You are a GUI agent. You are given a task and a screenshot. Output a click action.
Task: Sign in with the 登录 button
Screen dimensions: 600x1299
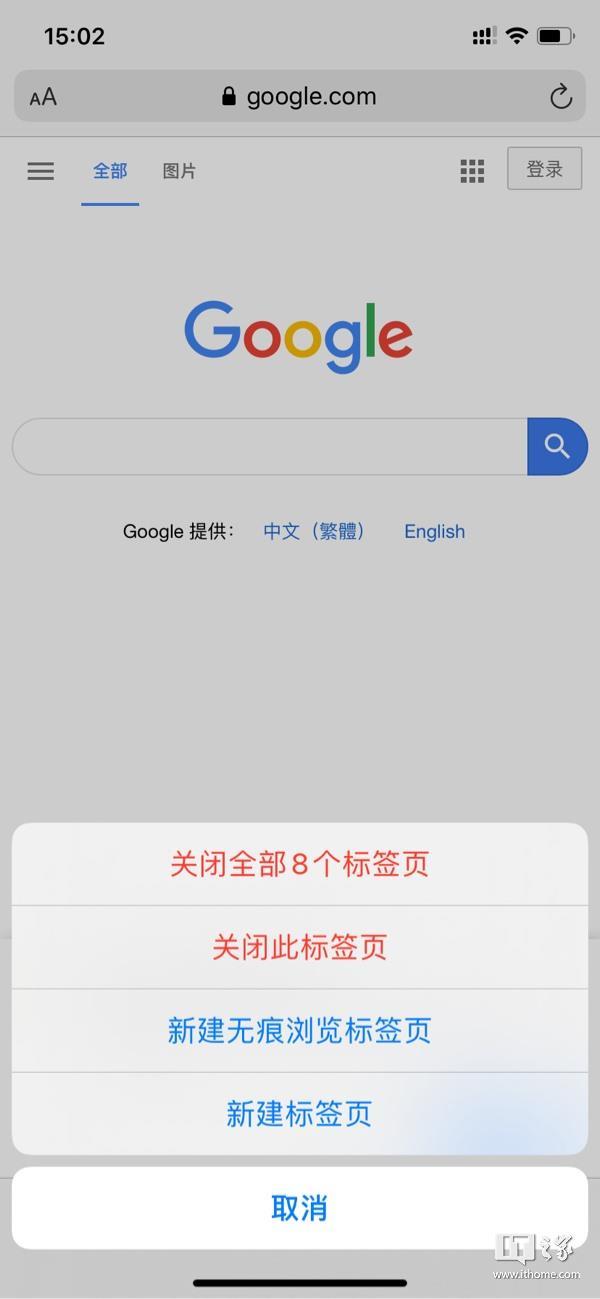[545, 169]
